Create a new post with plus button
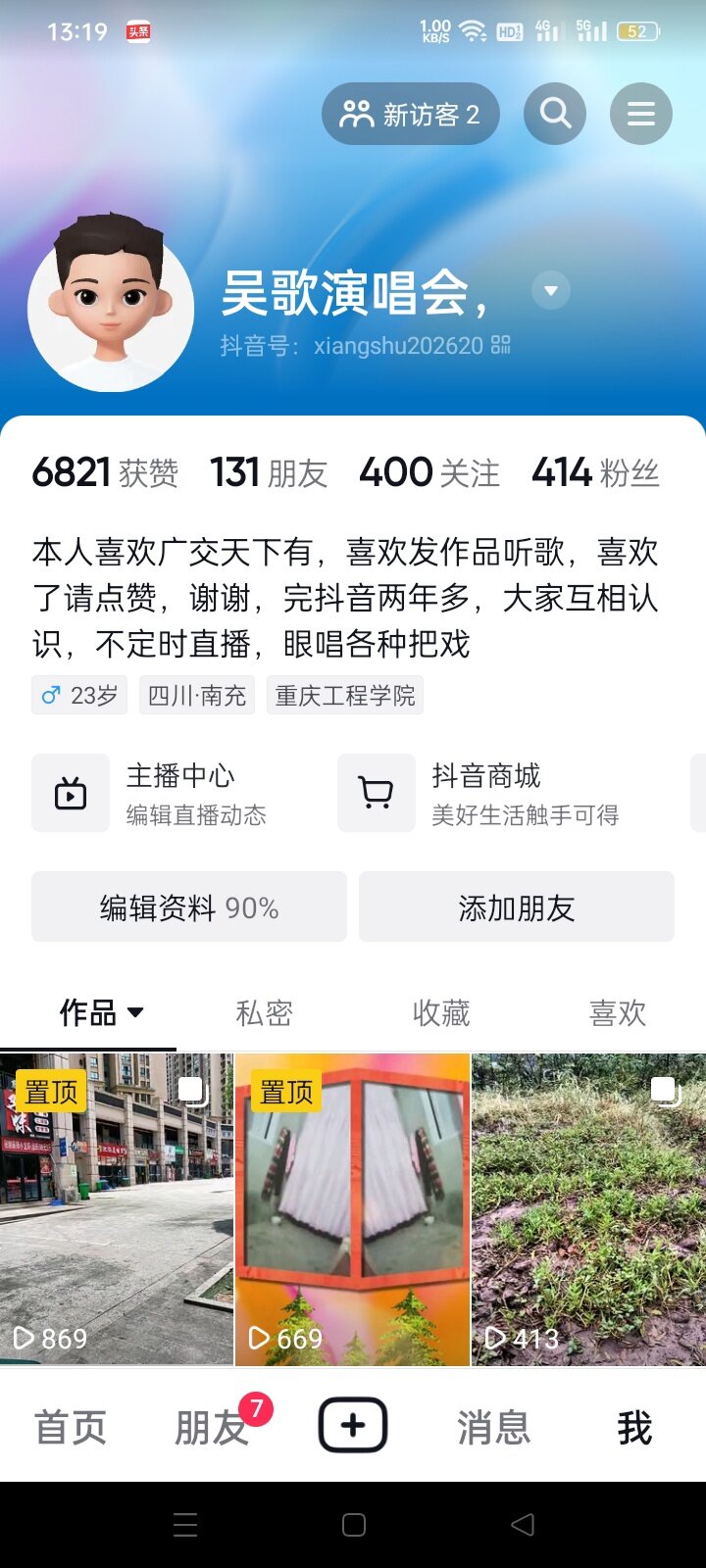 click(x=353, y=1426)
